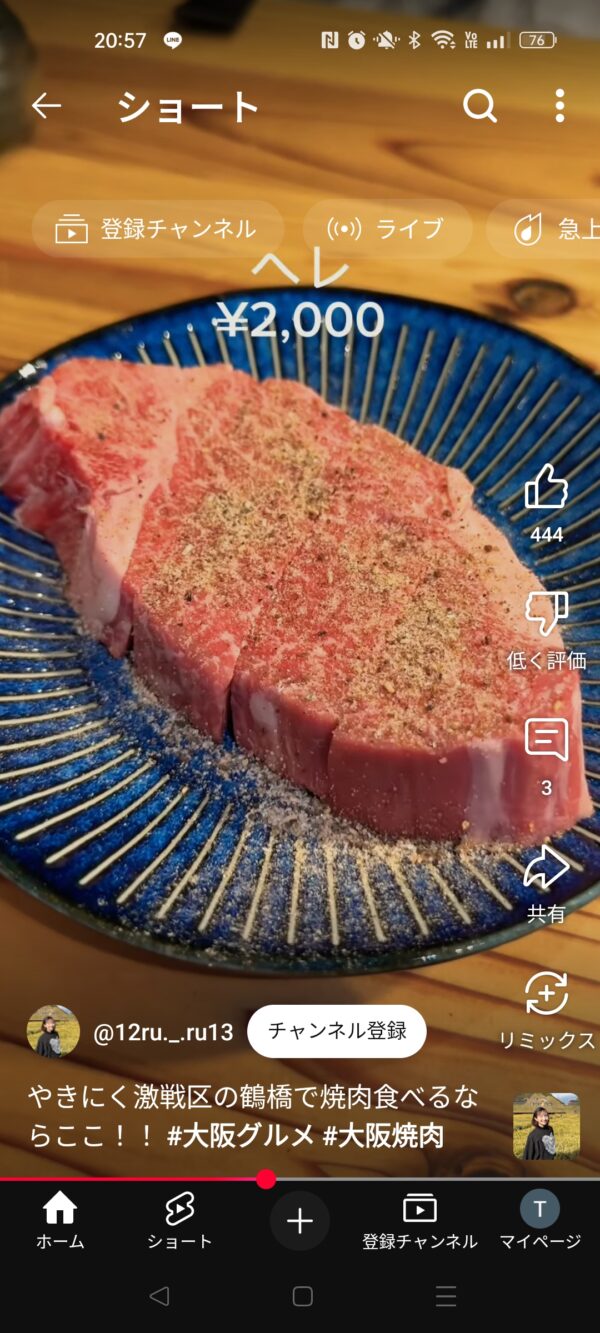Open the three-dot overflow menu
The image size is (600, 1333).
(x=559, y=106)
